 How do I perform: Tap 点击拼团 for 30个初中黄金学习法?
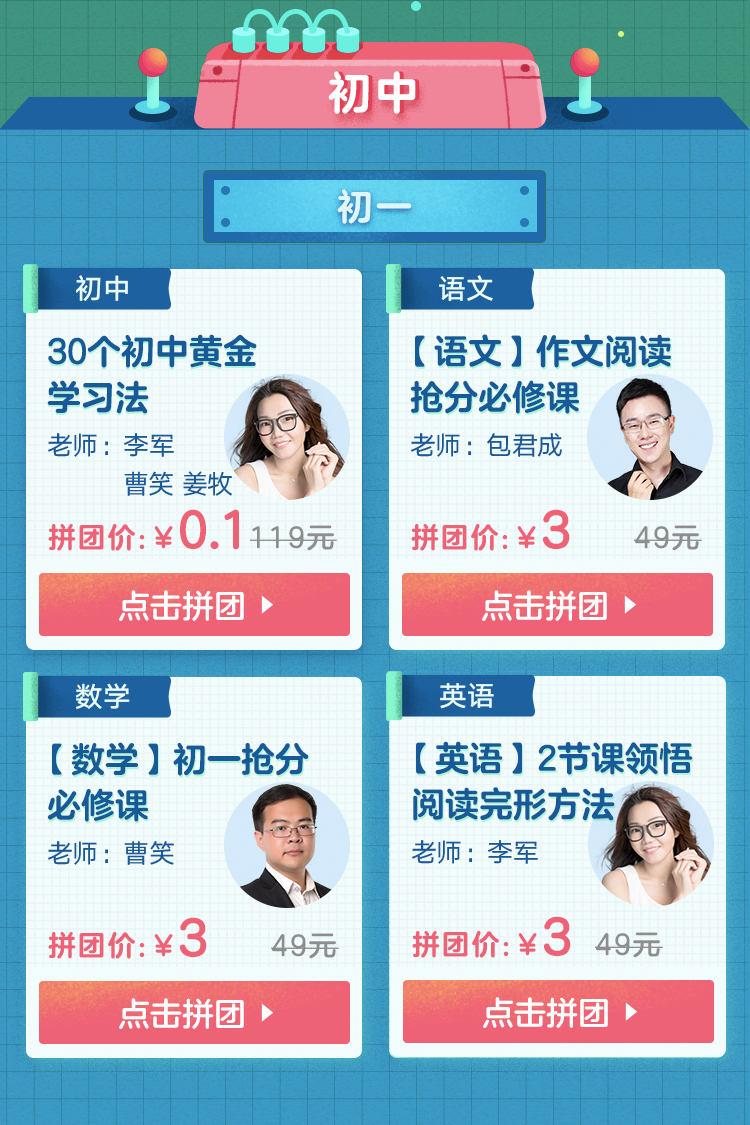pos(194,605)
